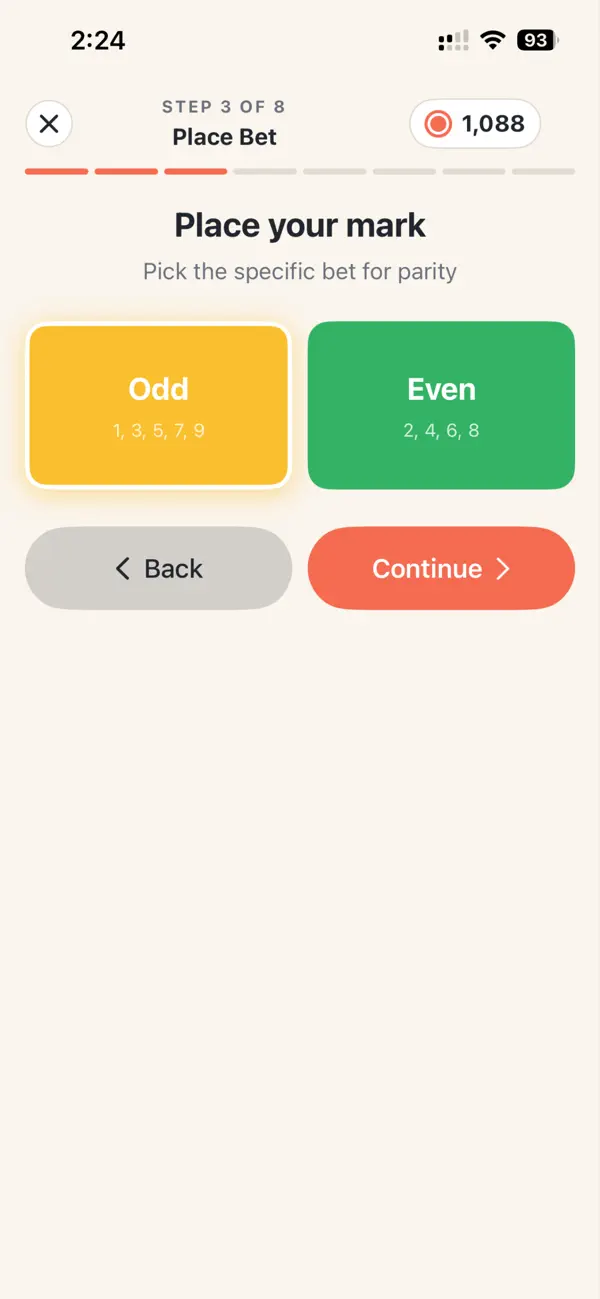Choose the Even bet card

tap(441, 405)
